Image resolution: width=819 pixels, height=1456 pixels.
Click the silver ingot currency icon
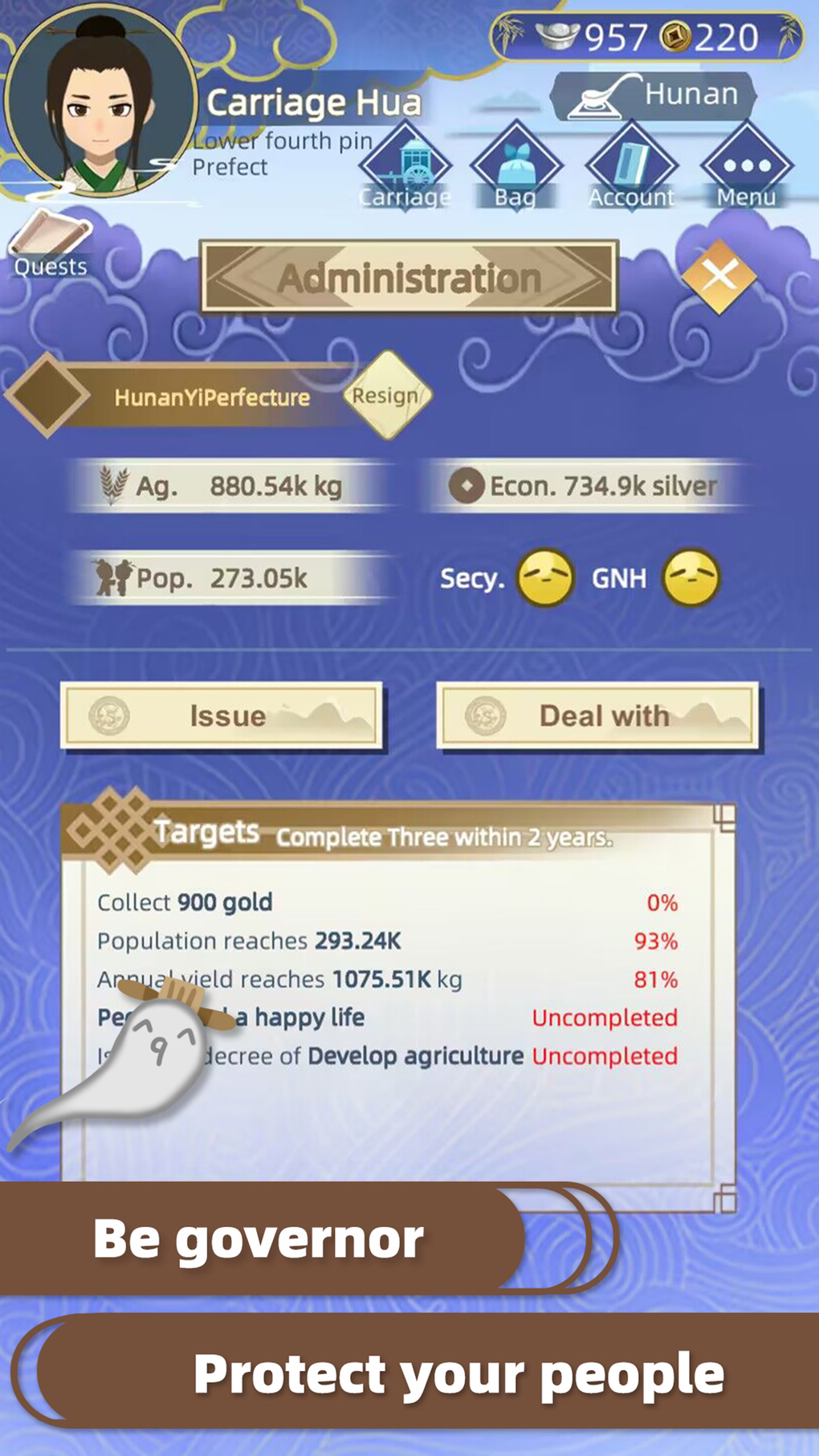pyautogui.click(x=556, y=35)
